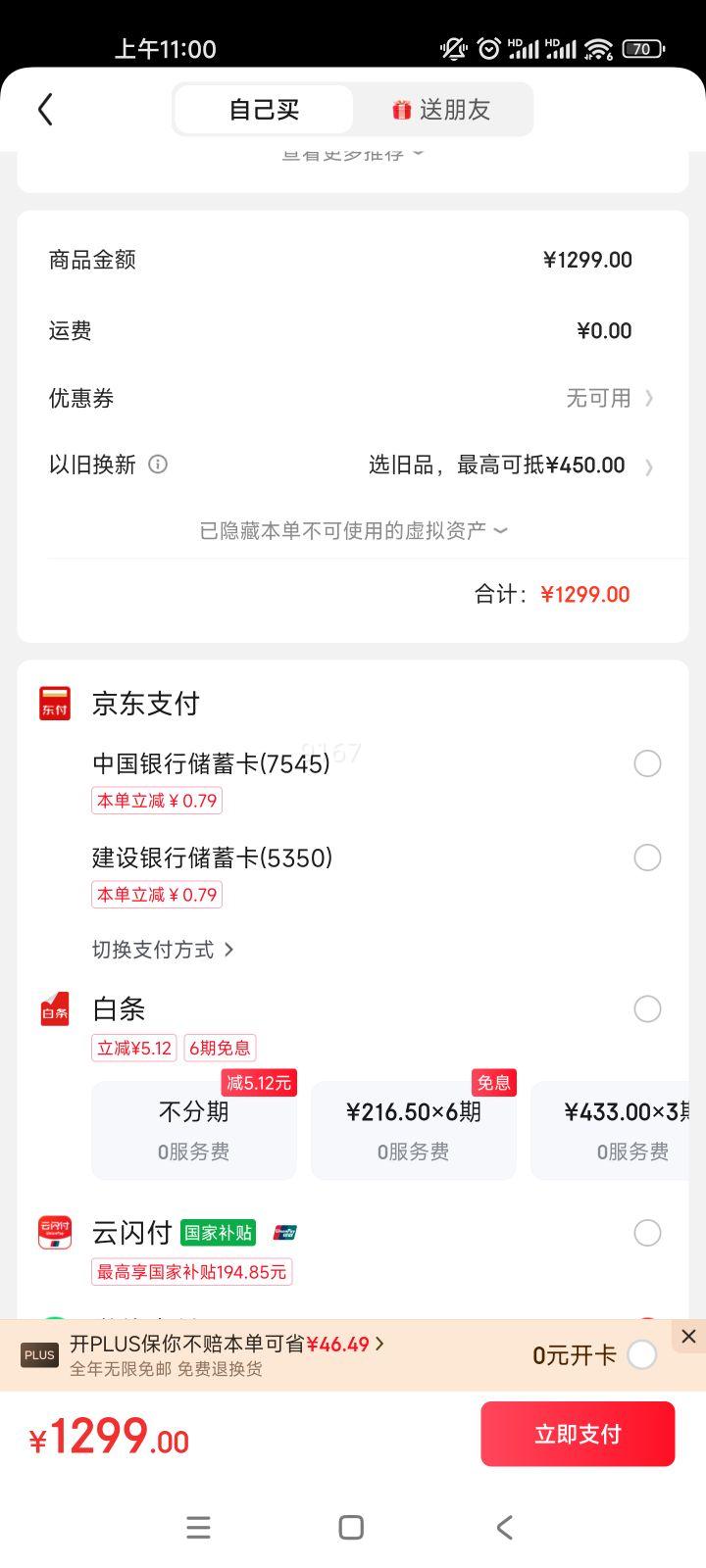706x1568 pixels.
Task: Select the 自己买 tab
Action: (264, 110)
